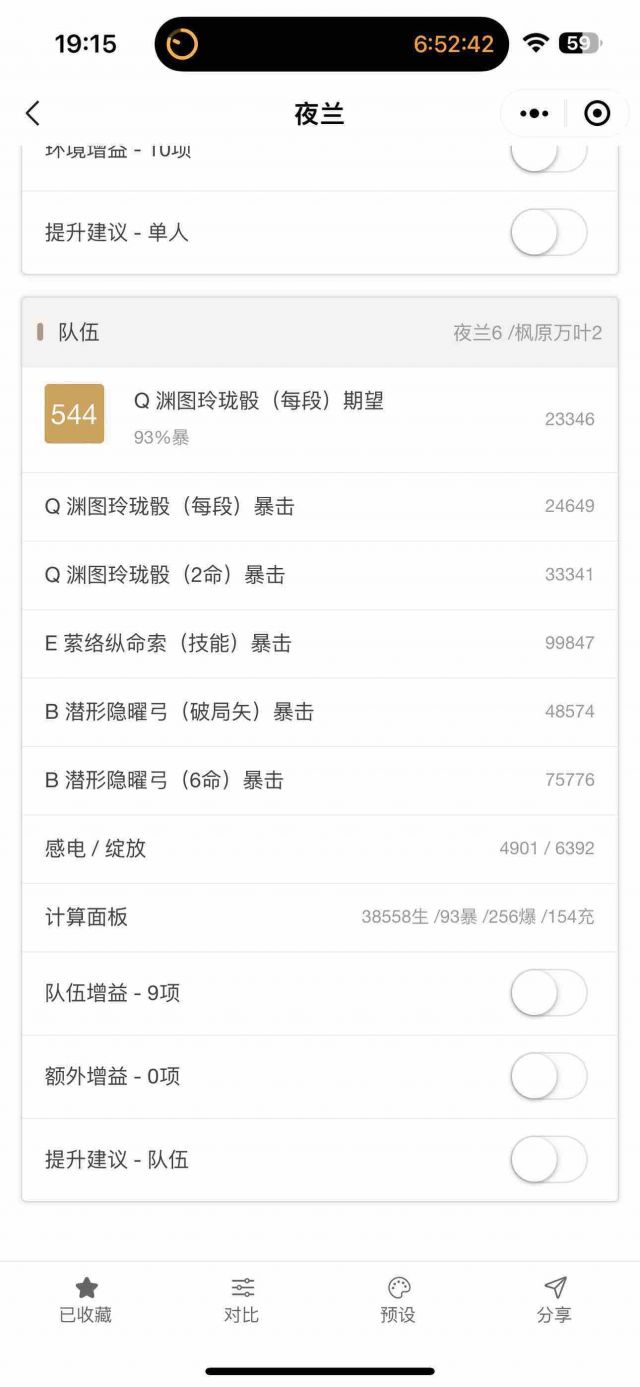The height and width of the screenshot is (1387, 640).
Task: Select the B 潜形隐曜弓（6命）暴击 row
Action: (320, 780)
